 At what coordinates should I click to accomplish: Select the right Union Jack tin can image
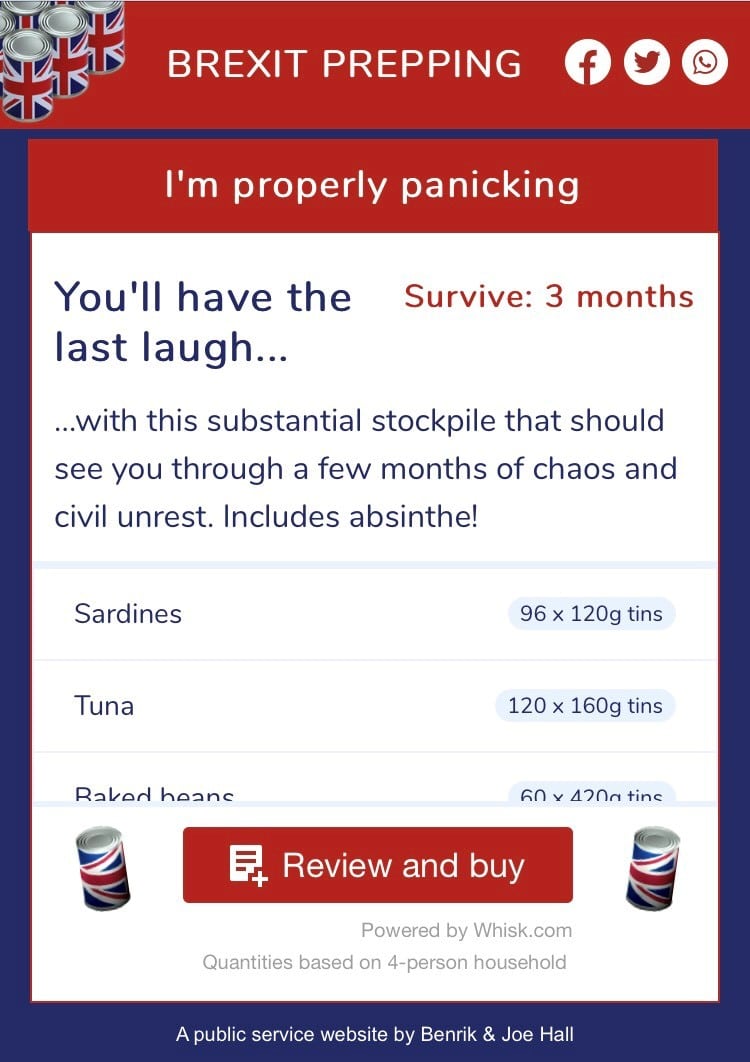pos(652,865)
